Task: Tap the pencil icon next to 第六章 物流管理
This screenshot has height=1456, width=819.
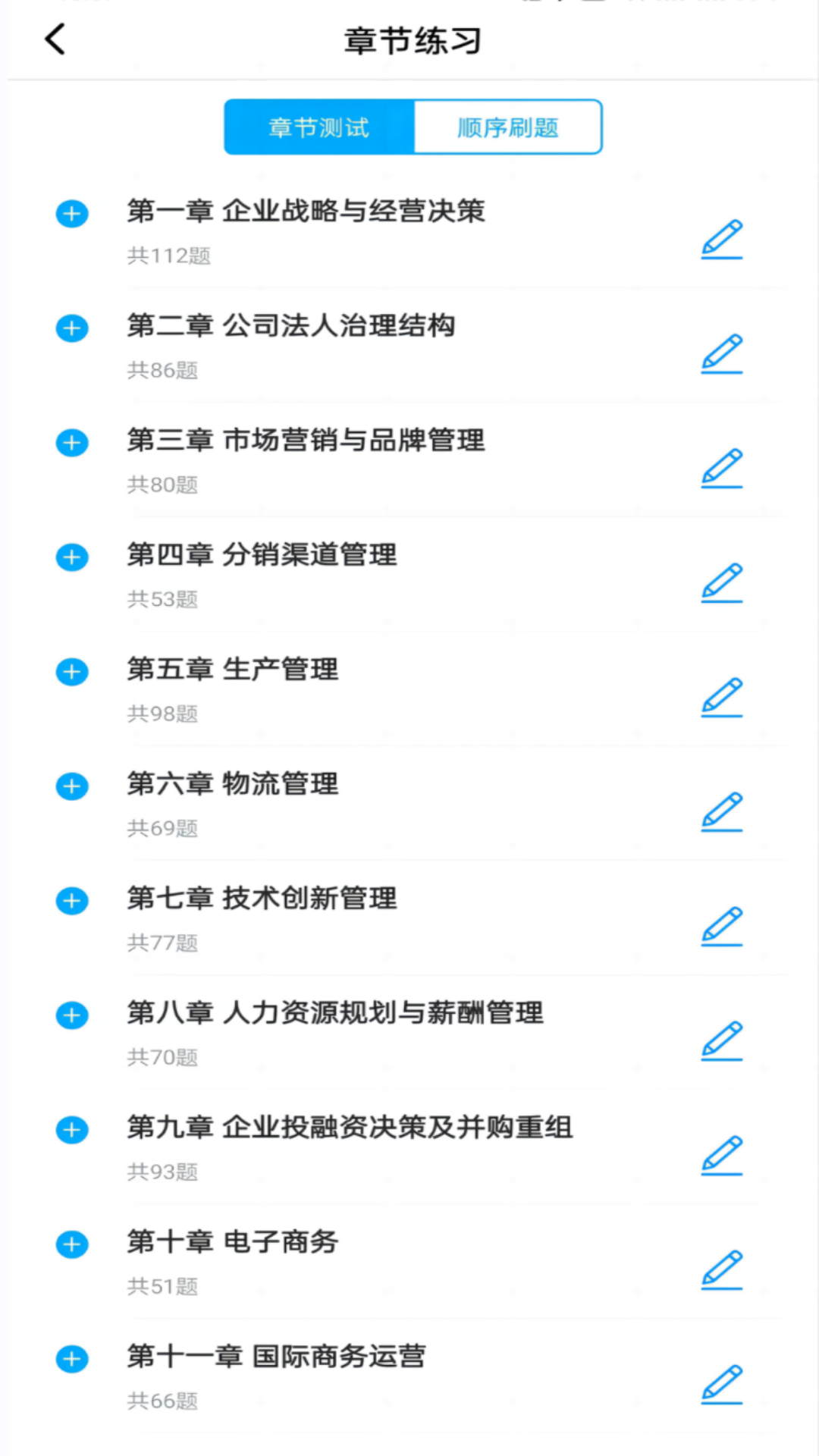Action: pos(721,810)
